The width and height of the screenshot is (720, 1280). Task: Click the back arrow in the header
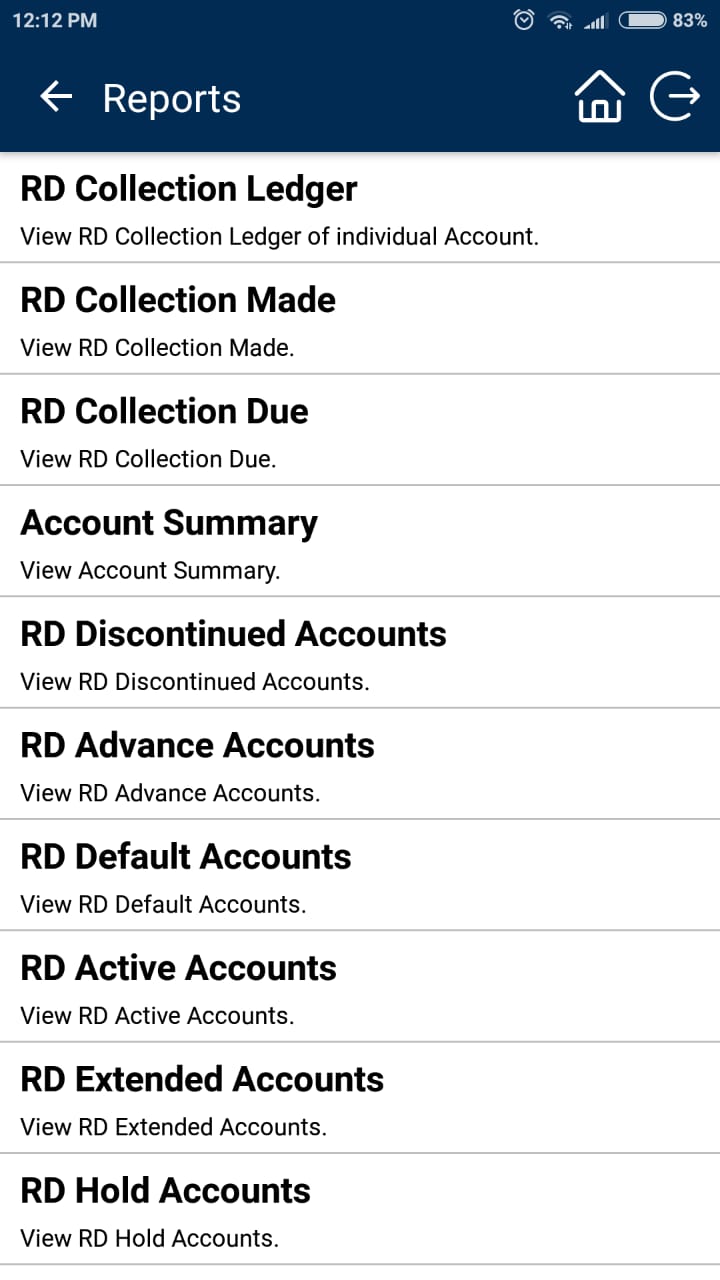point(55,96)
